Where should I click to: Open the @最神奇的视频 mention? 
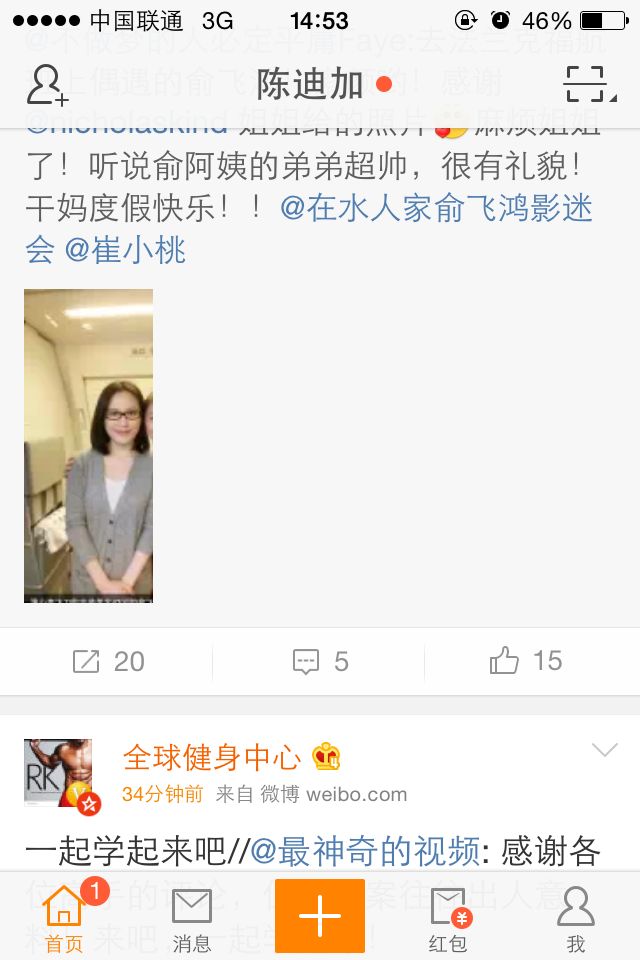click(x=365, y=851)
